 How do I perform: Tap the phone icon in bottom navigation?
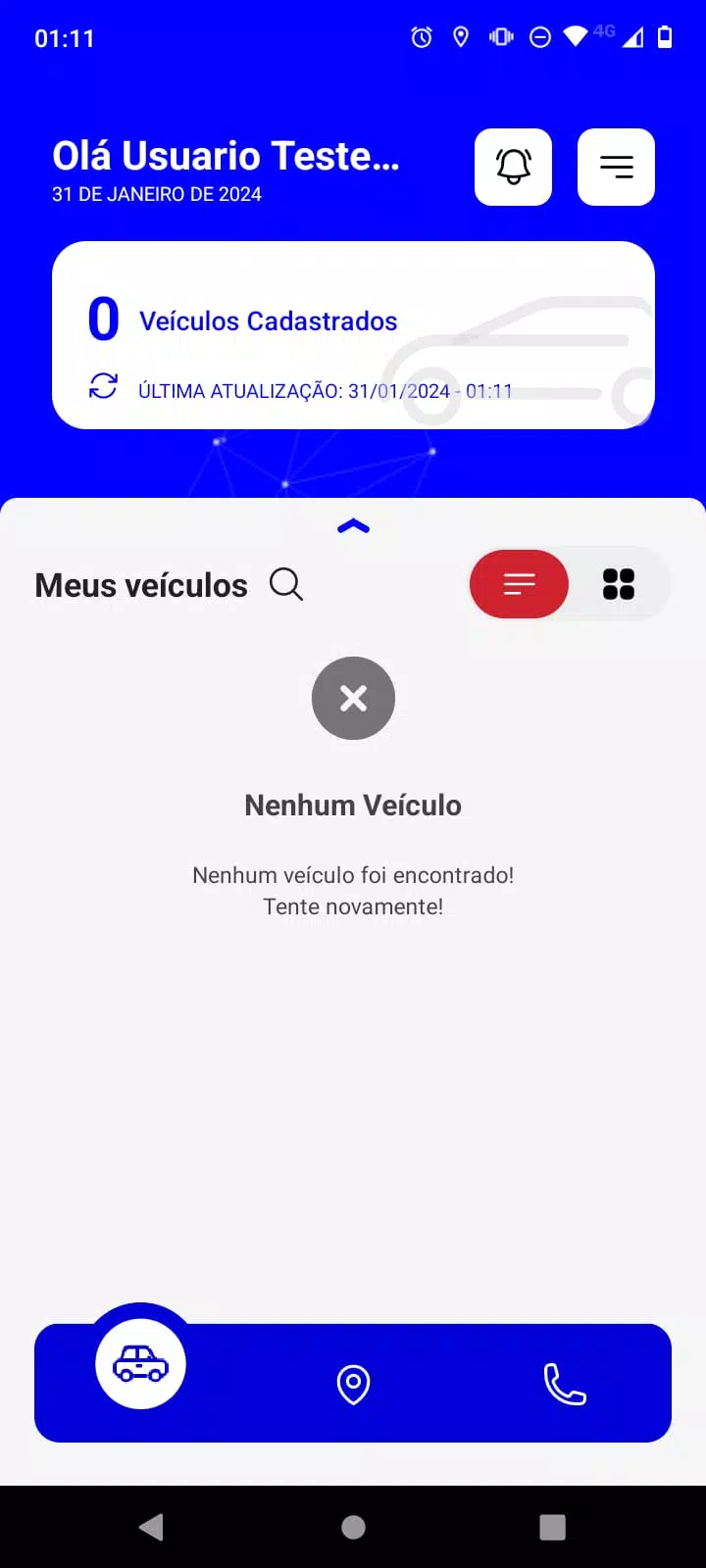coord(565,1384)
